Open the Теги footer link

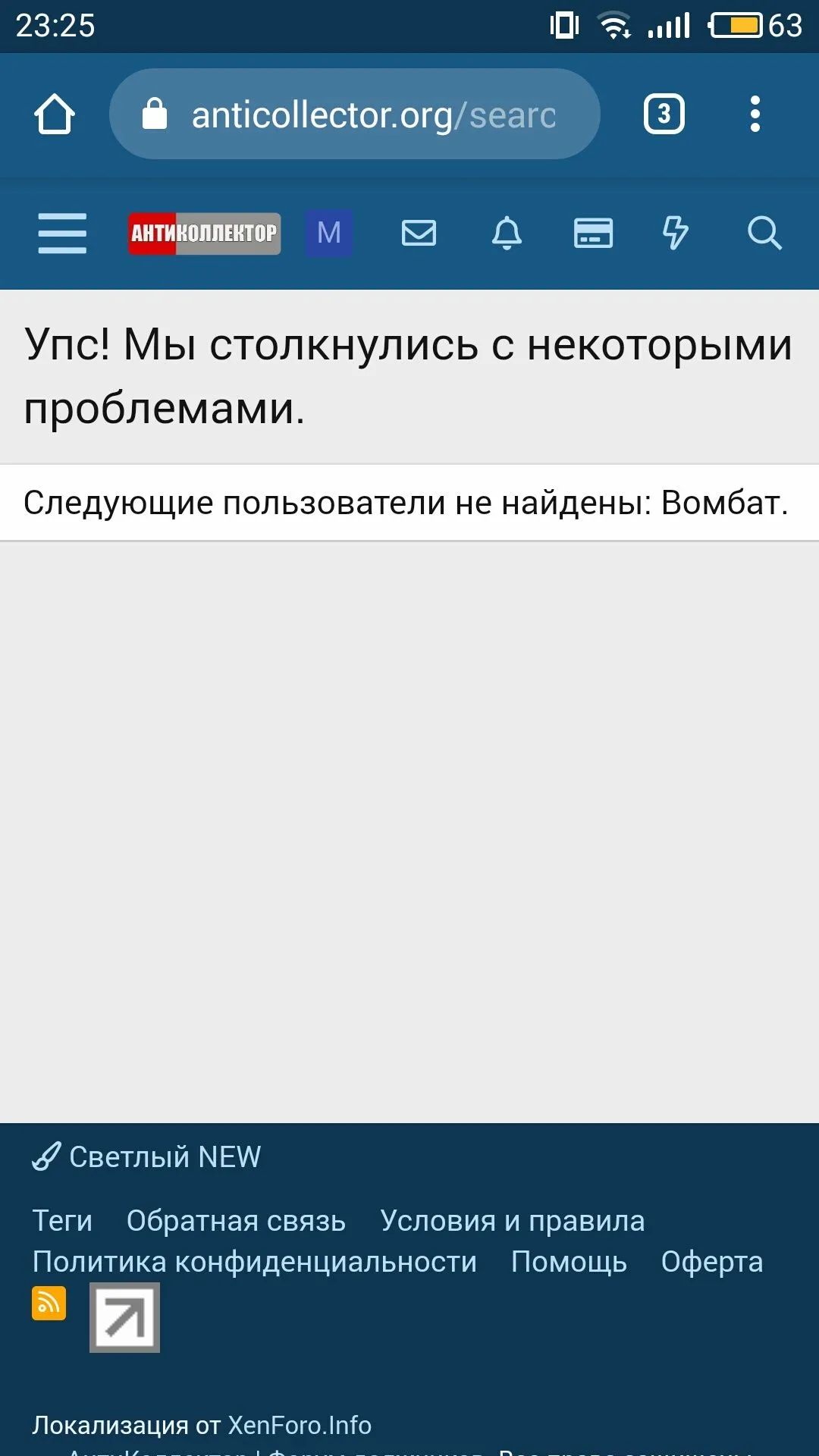(x=62, y=1221)
